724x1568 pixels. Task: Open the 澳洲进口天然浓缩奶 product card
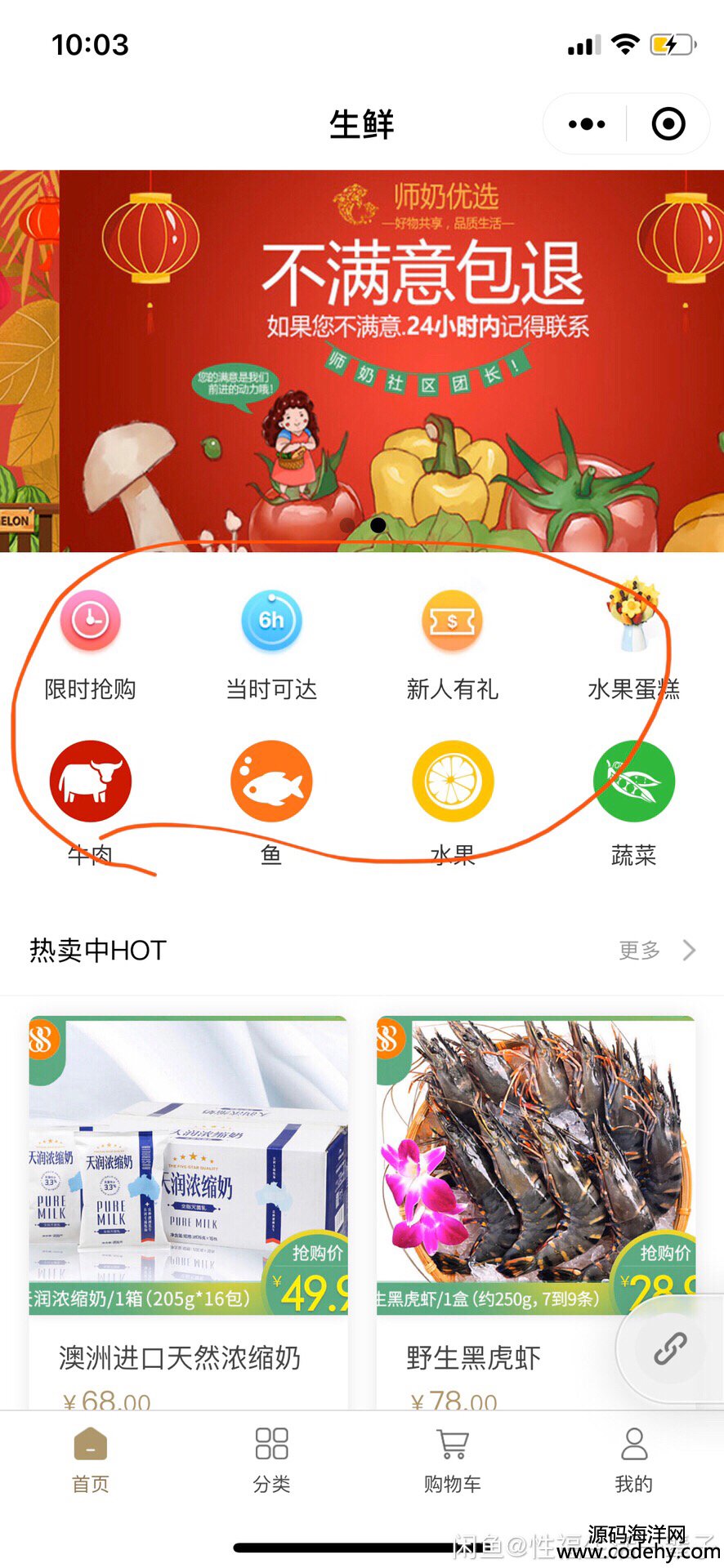click(x=188, y=1209)
